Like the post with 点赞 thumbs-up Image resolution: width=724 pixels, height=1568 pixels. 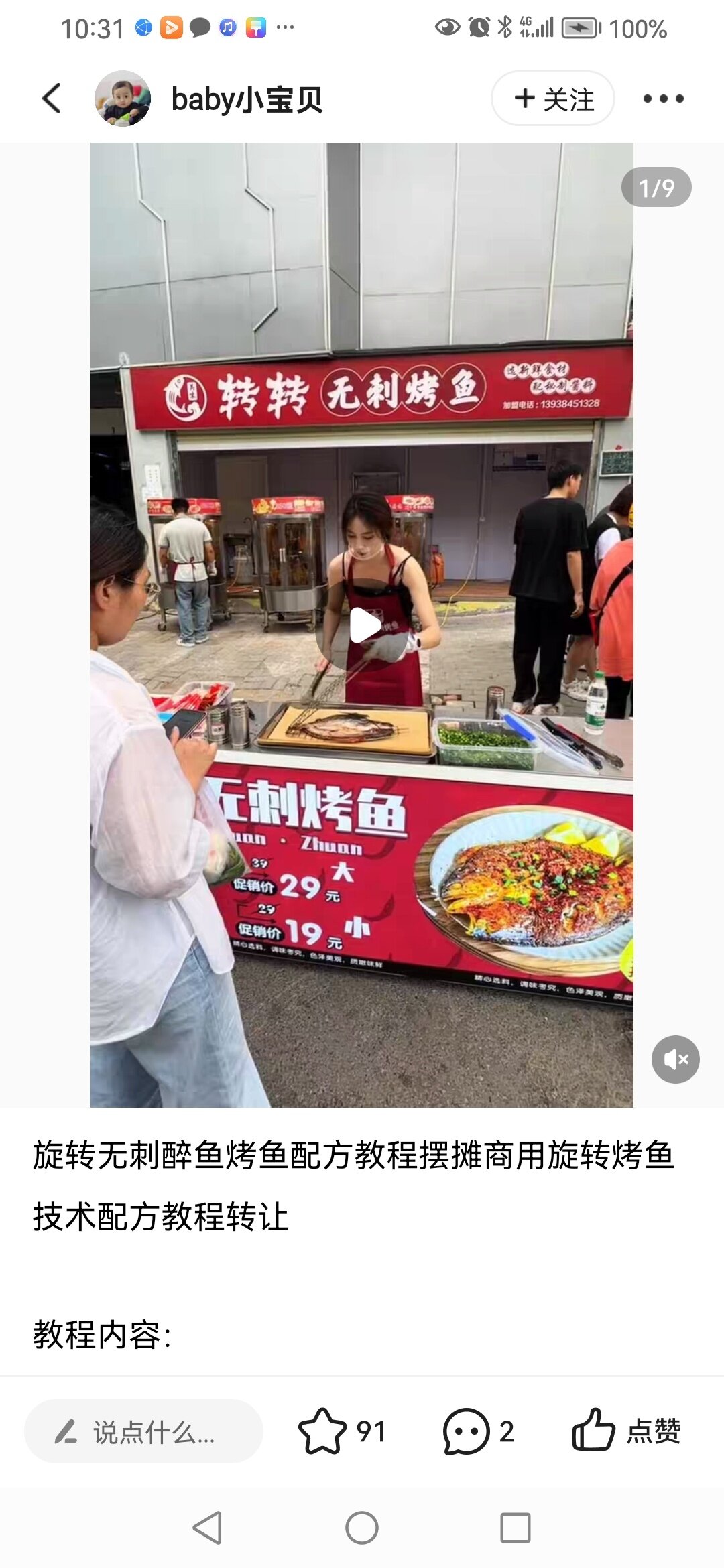tap(594, 1431)
